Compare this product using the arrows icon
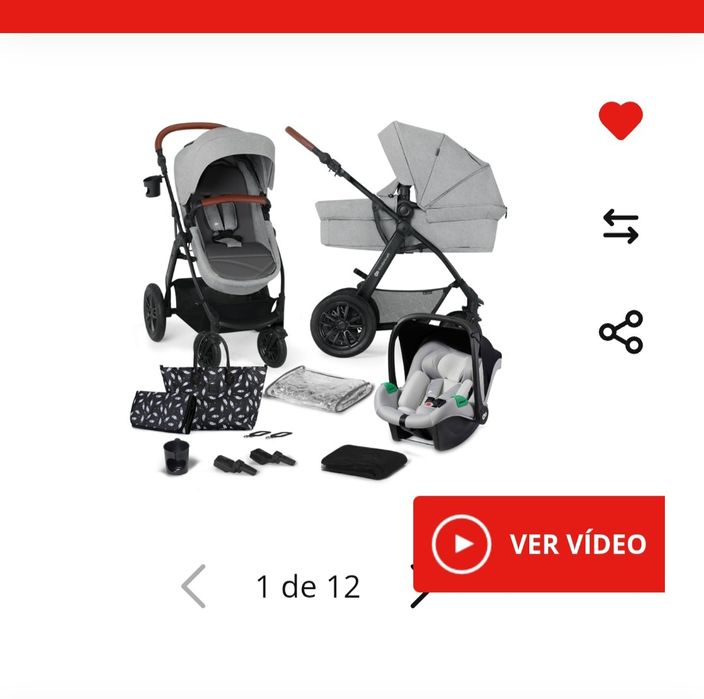704x699 pixels. point(620,226)
